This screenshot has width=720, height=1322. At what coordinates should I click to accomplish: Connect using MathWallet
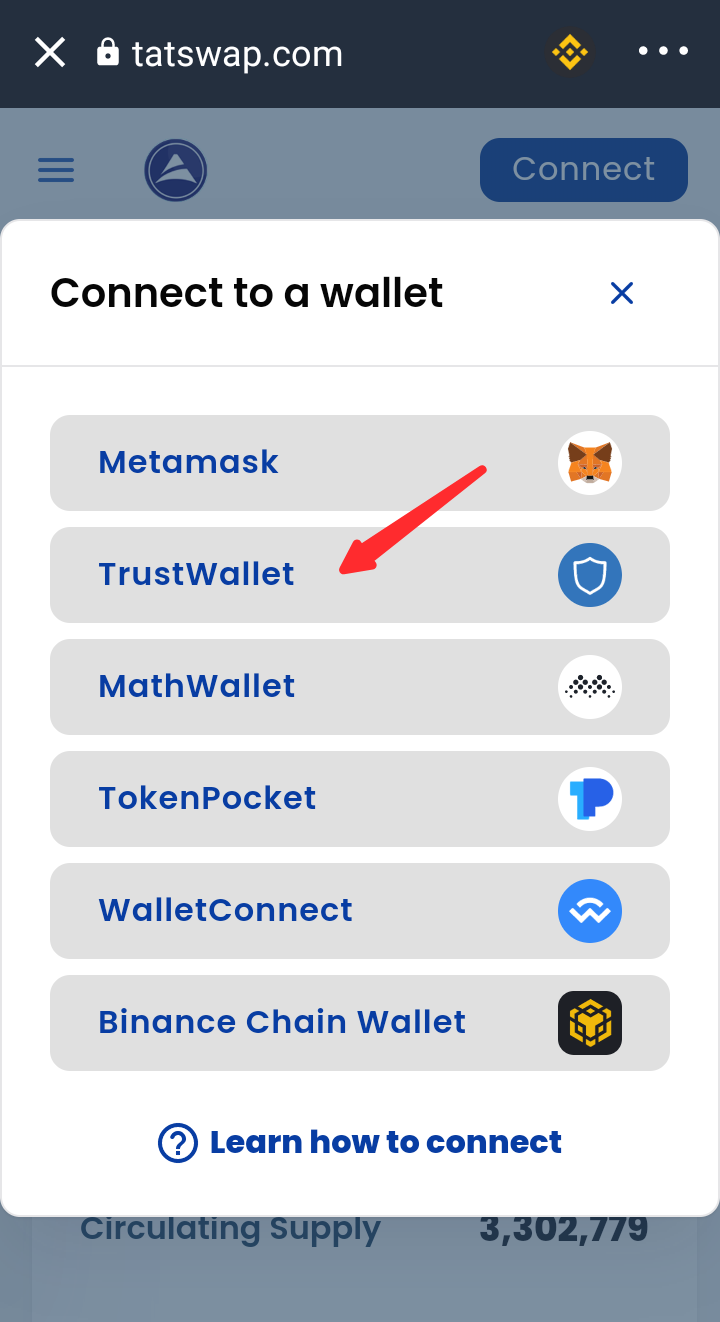[359, 687]
